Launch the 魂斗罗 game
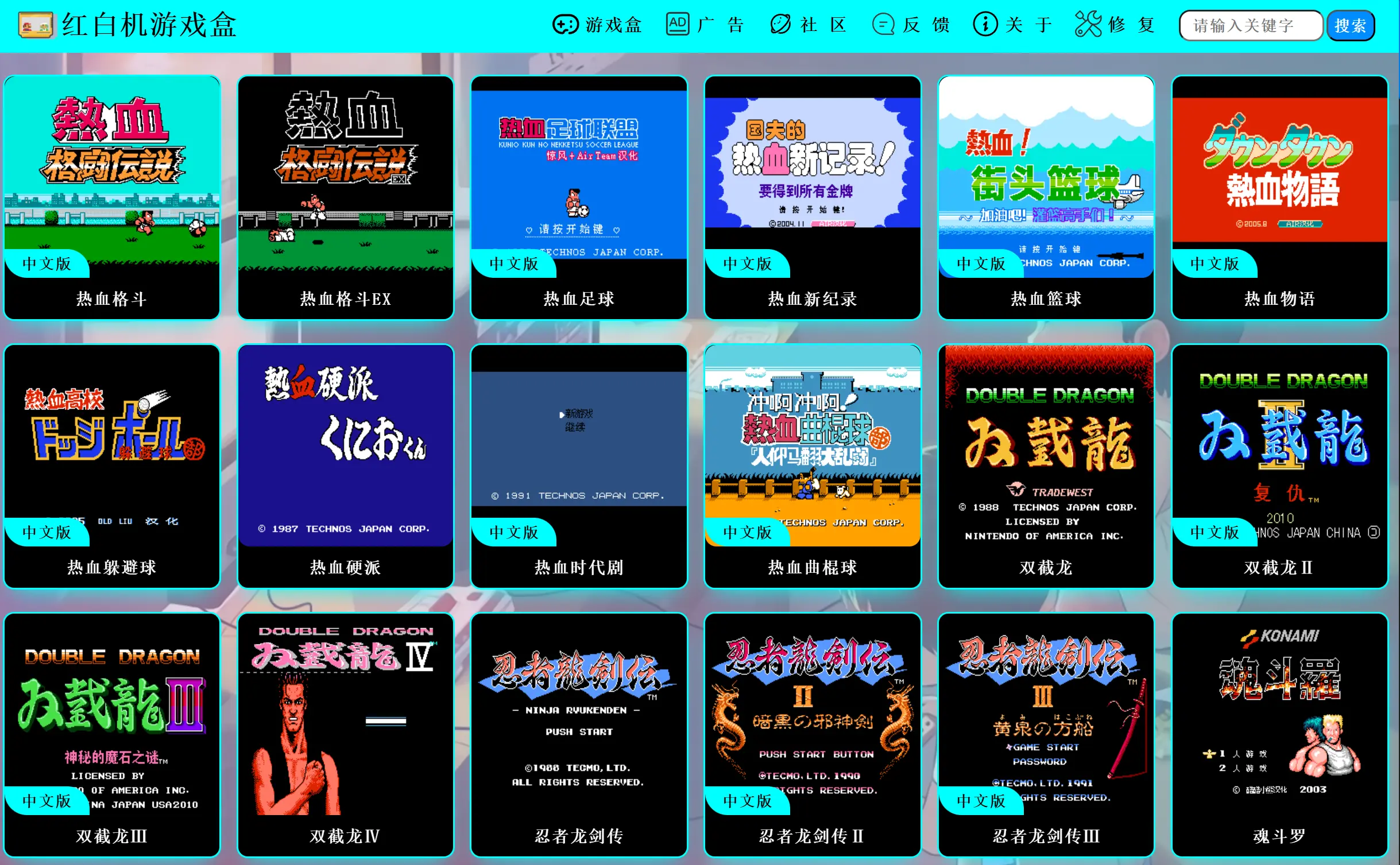The image size is (1400, 865). (1279, 734)
